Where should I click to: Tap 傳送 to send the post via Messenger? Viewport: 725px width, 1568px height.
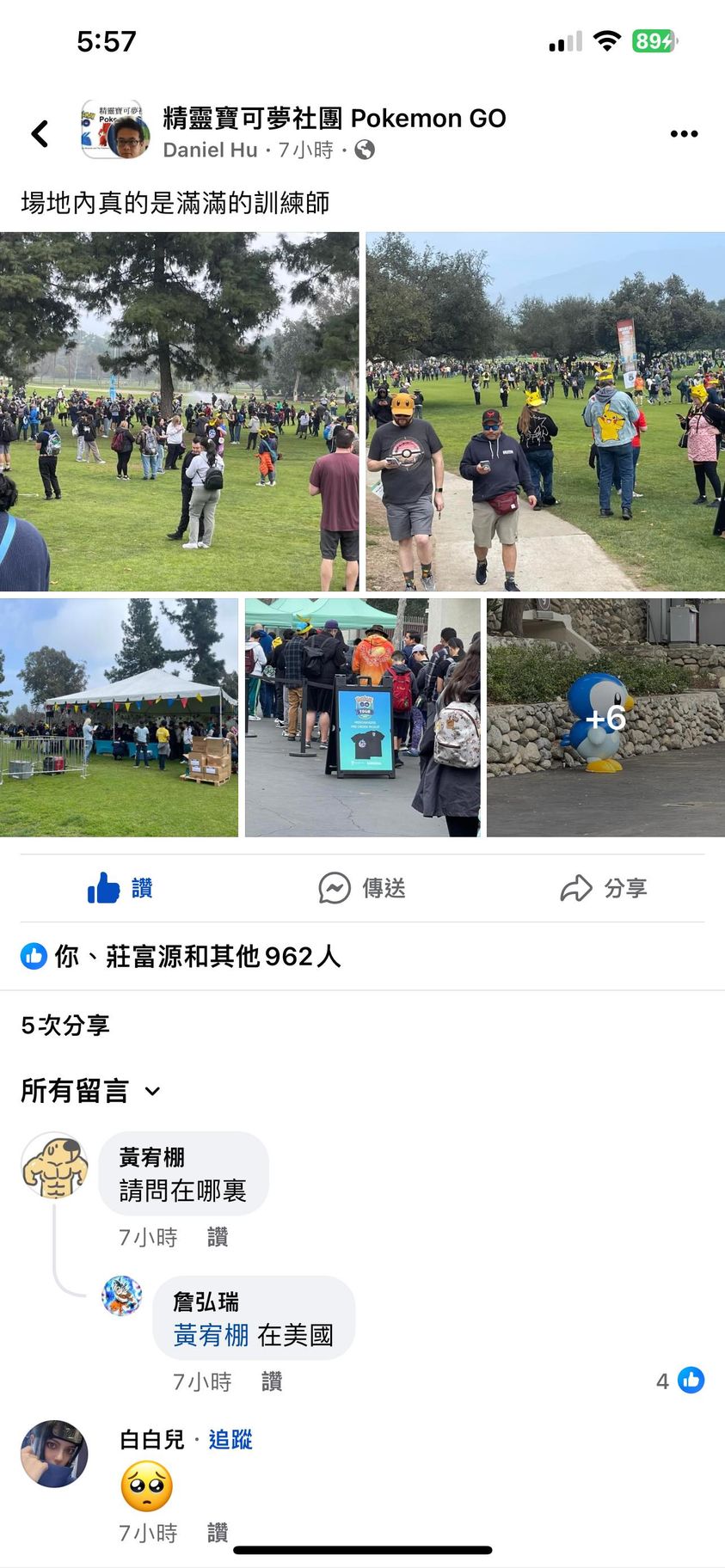tap(362, 888)
